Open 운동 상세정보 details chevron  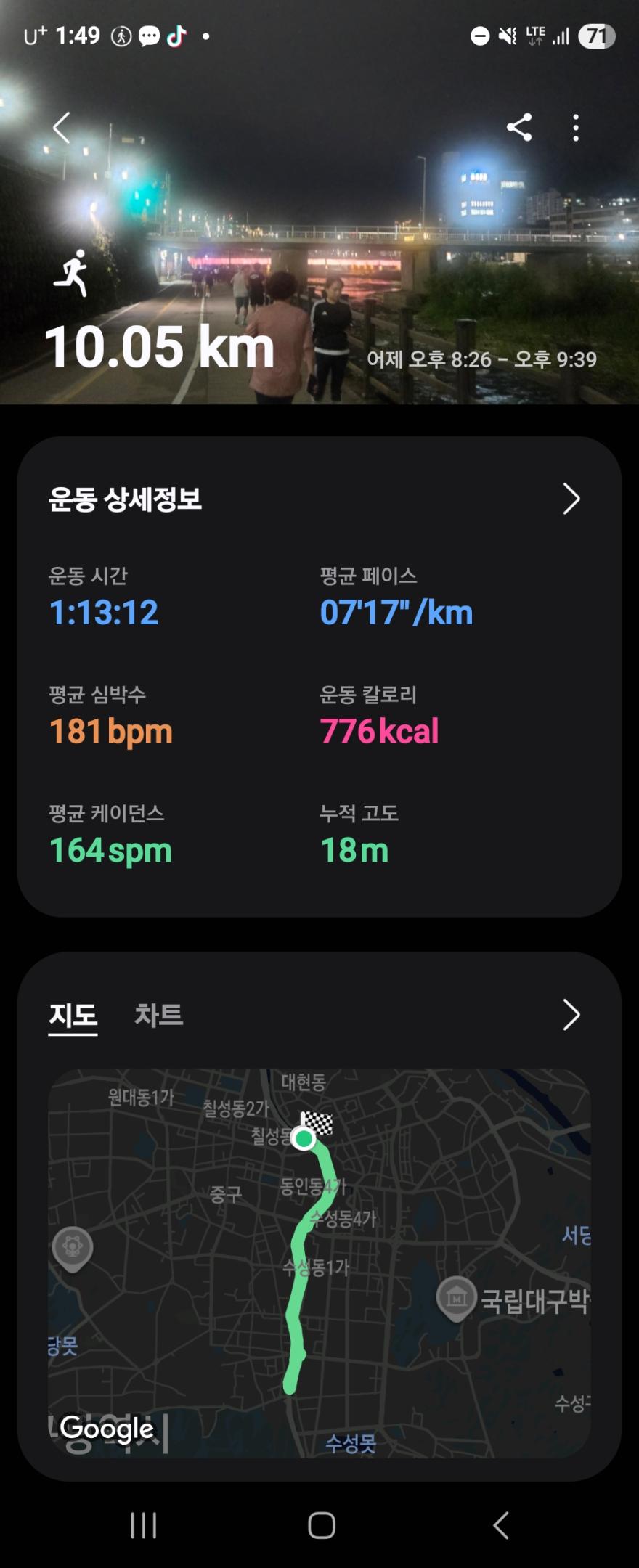click(x=571, y=499)
